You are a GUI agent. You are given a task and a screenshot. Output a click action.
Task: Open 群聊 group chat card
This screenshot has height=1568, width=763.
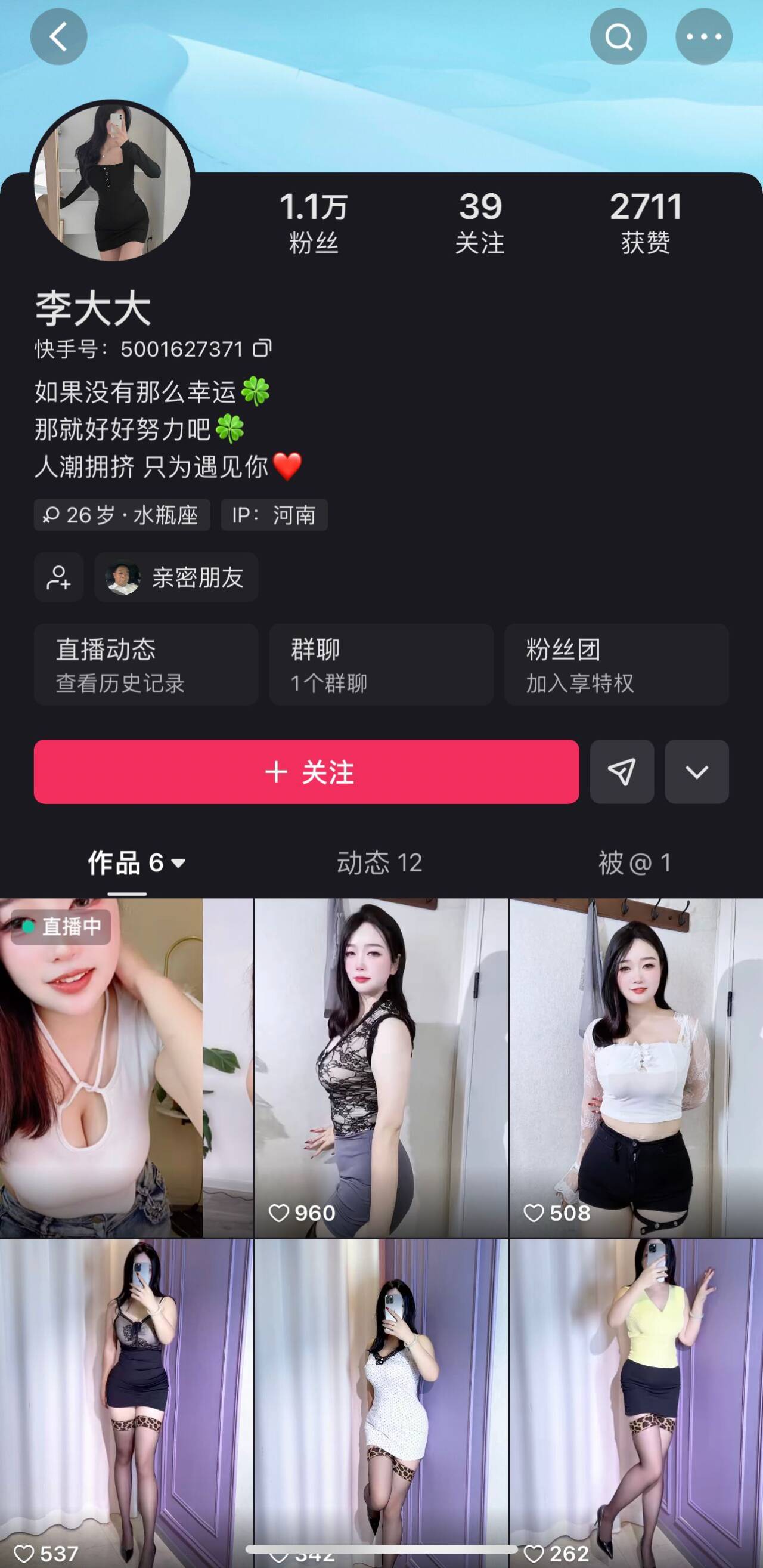(381, 664)
